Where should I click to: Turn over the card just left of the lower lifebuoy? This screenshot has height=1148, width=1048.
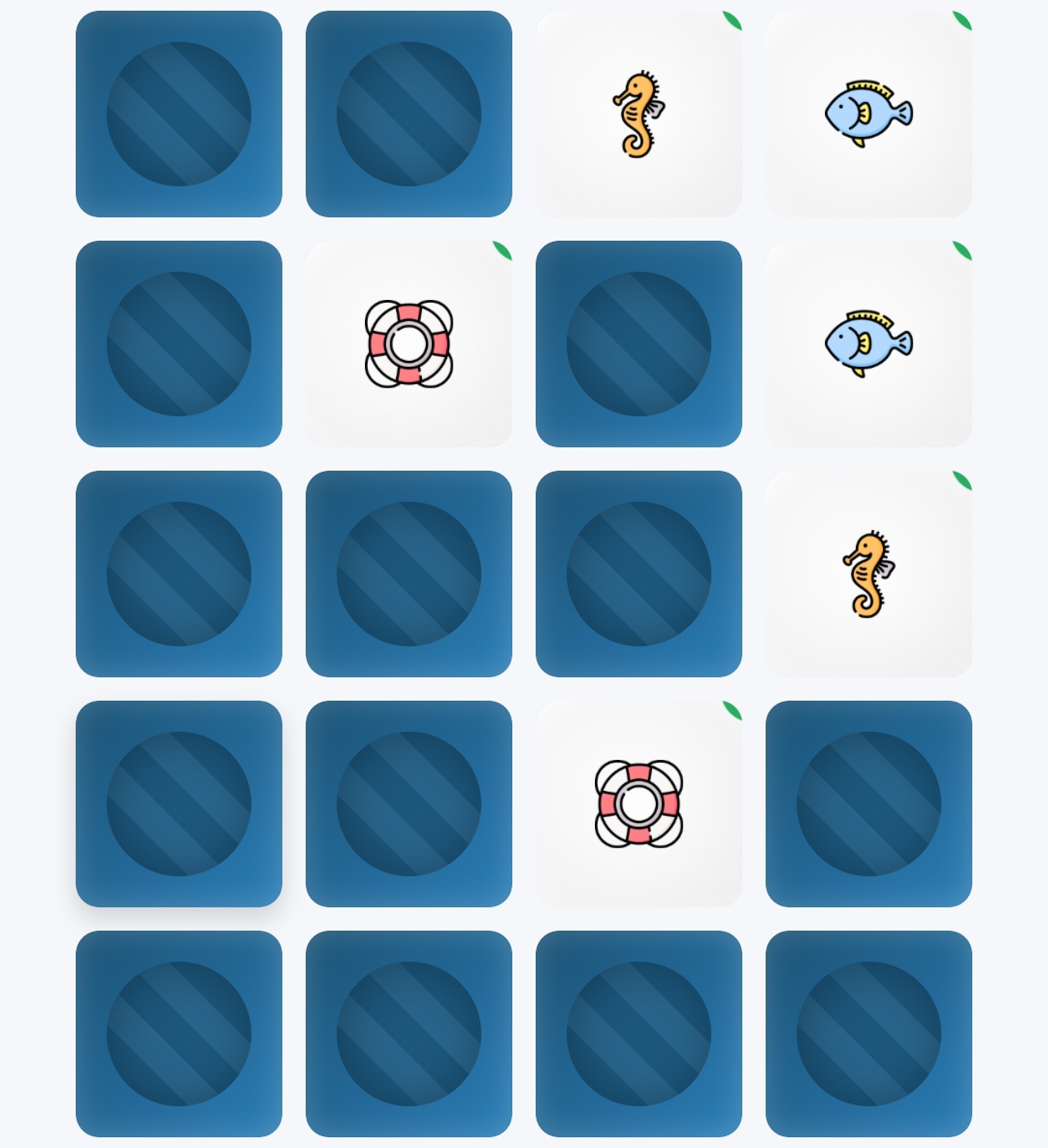409,804
